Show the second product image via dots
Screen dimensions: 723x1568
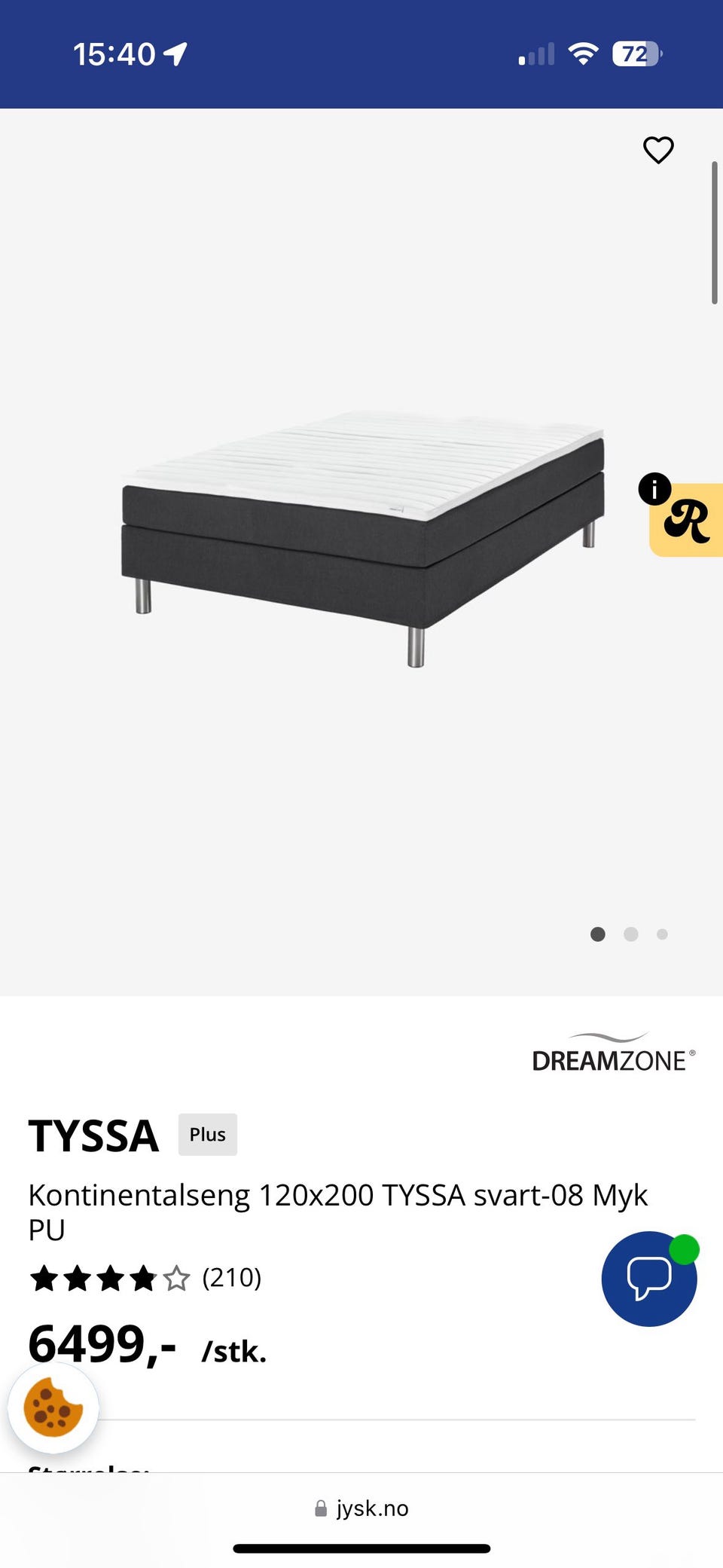tap(631, 934)
